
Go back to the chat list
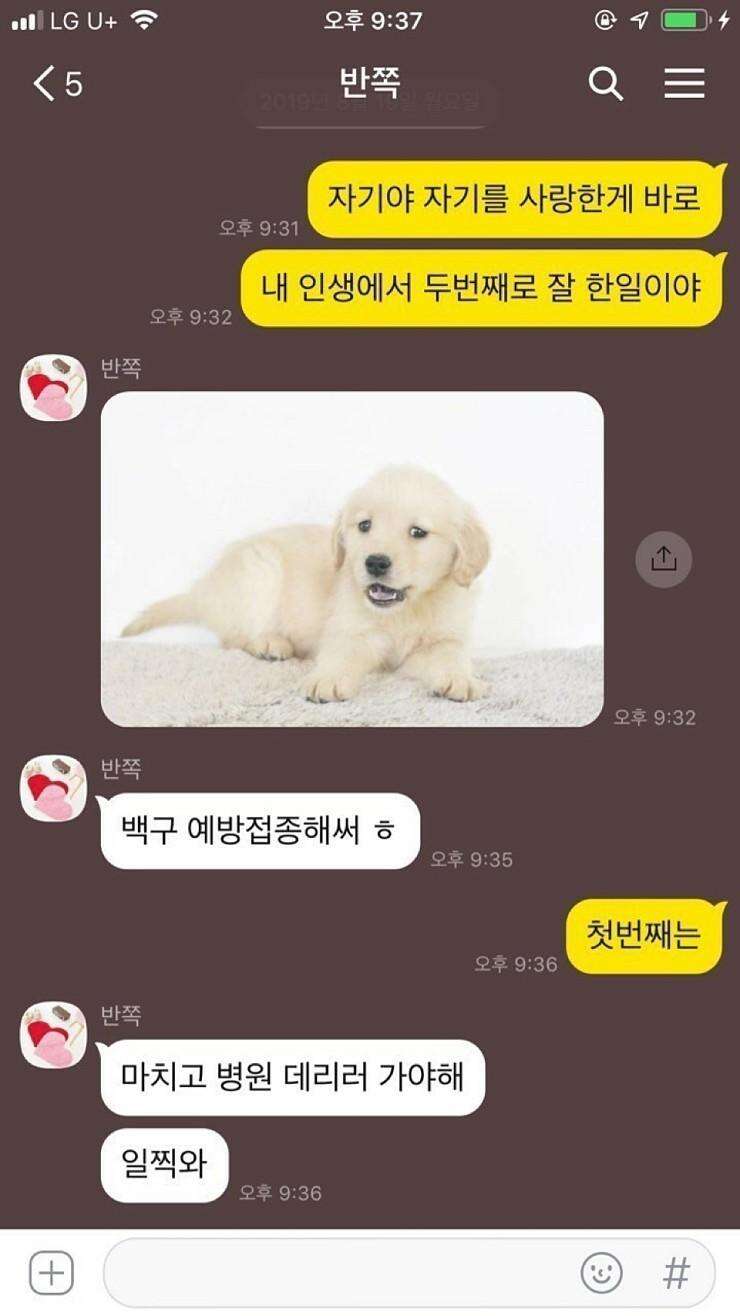[56, 84]
